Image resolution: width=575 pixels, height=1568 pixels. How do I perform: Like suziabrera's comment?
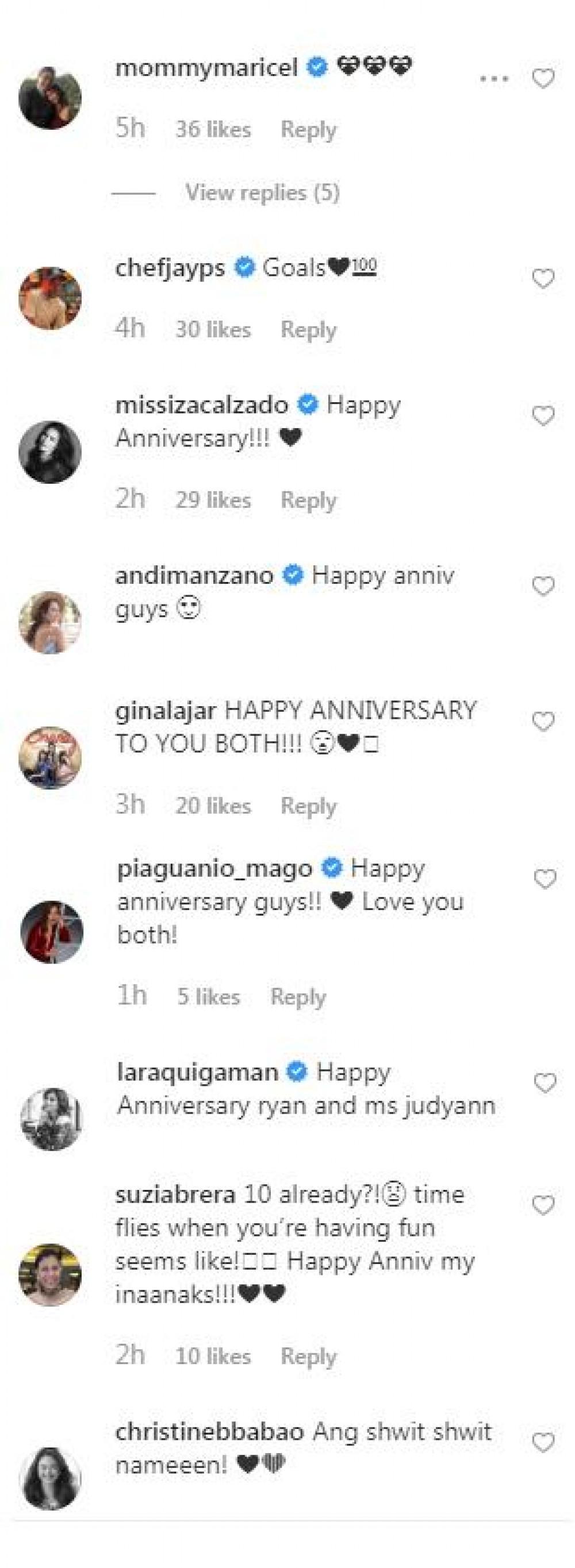(x=543, y=1205)
